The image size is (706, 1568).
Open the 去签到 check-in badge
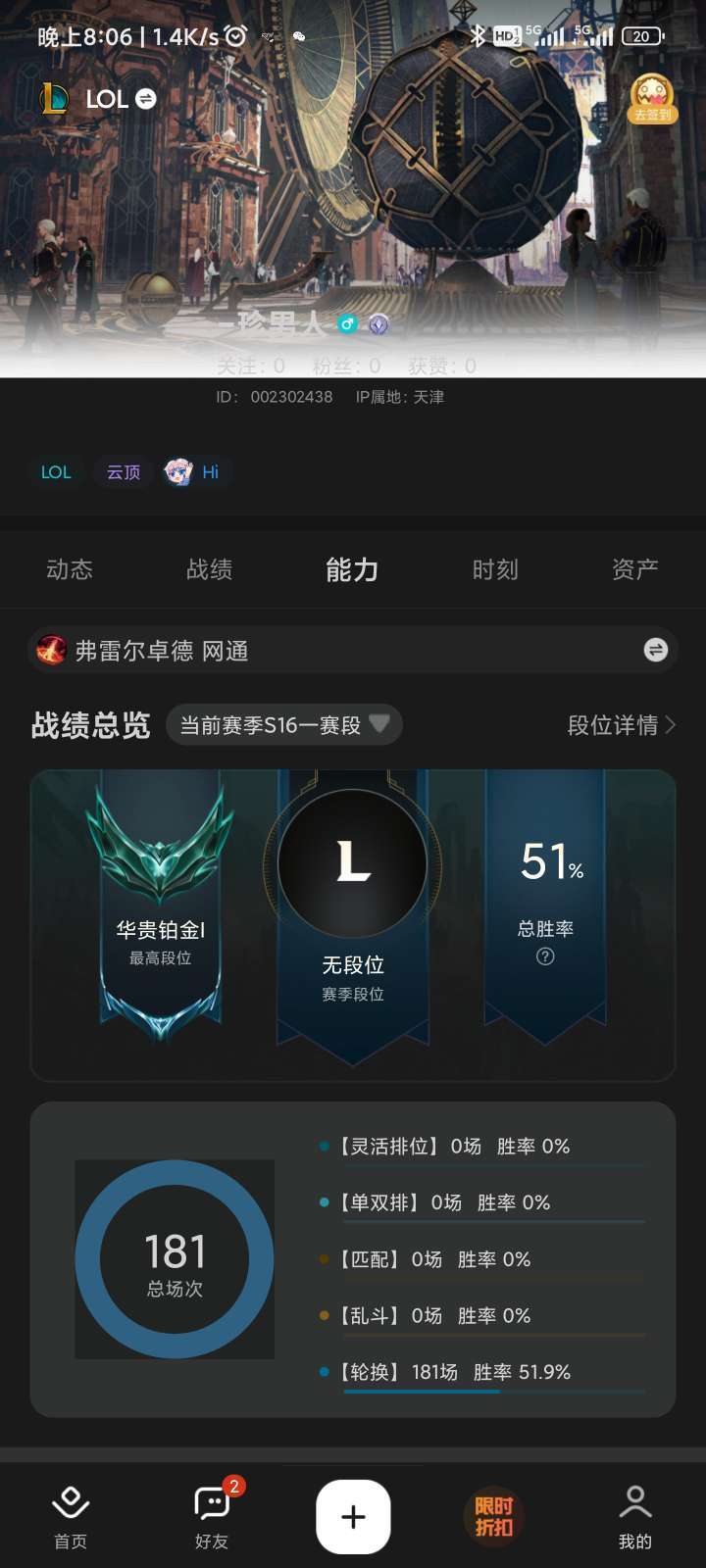click(652, 99)
